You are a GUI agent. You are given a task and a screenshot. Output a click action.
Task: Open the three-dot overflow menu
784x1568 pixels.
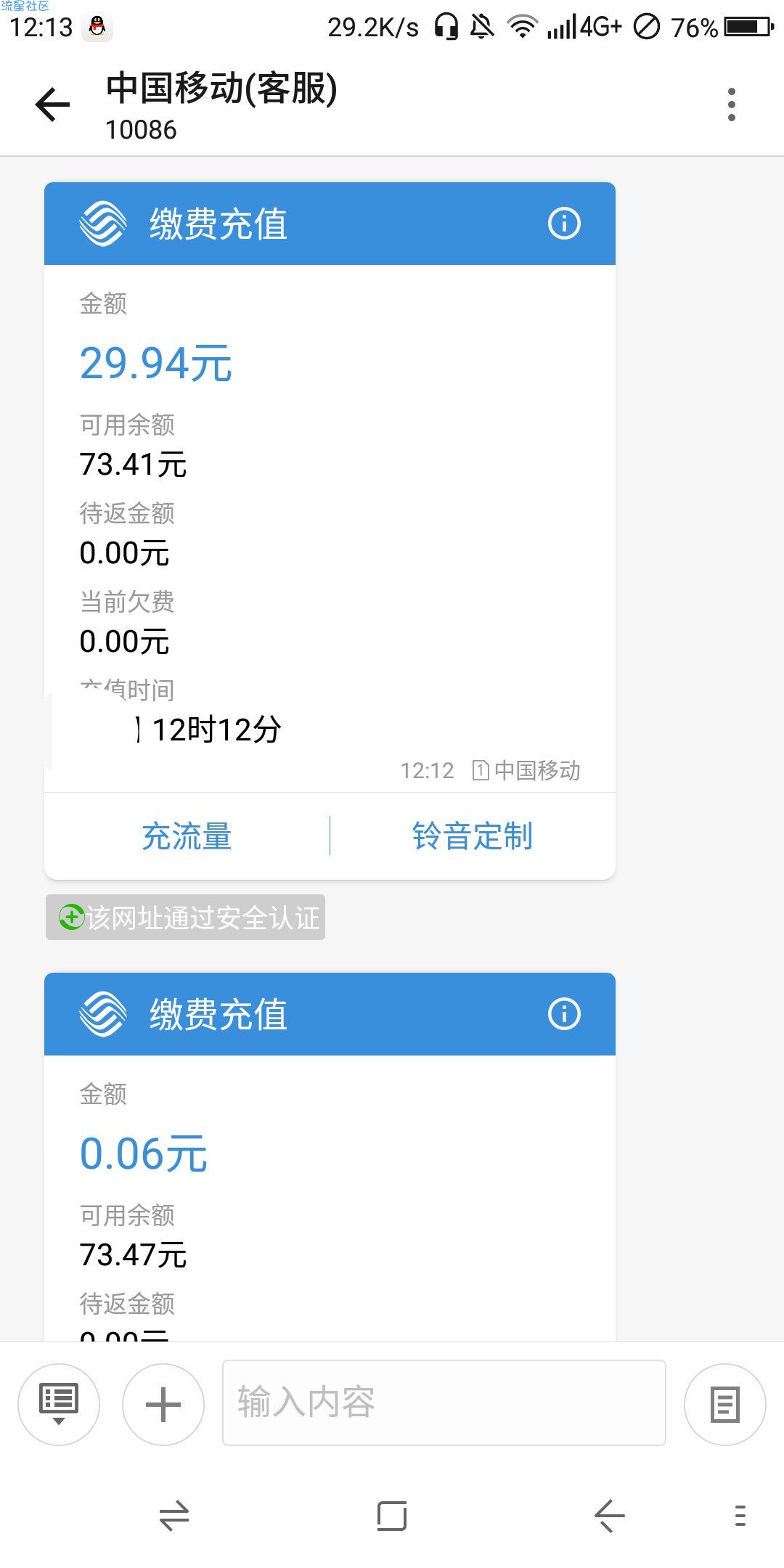(x=731, y=105)
